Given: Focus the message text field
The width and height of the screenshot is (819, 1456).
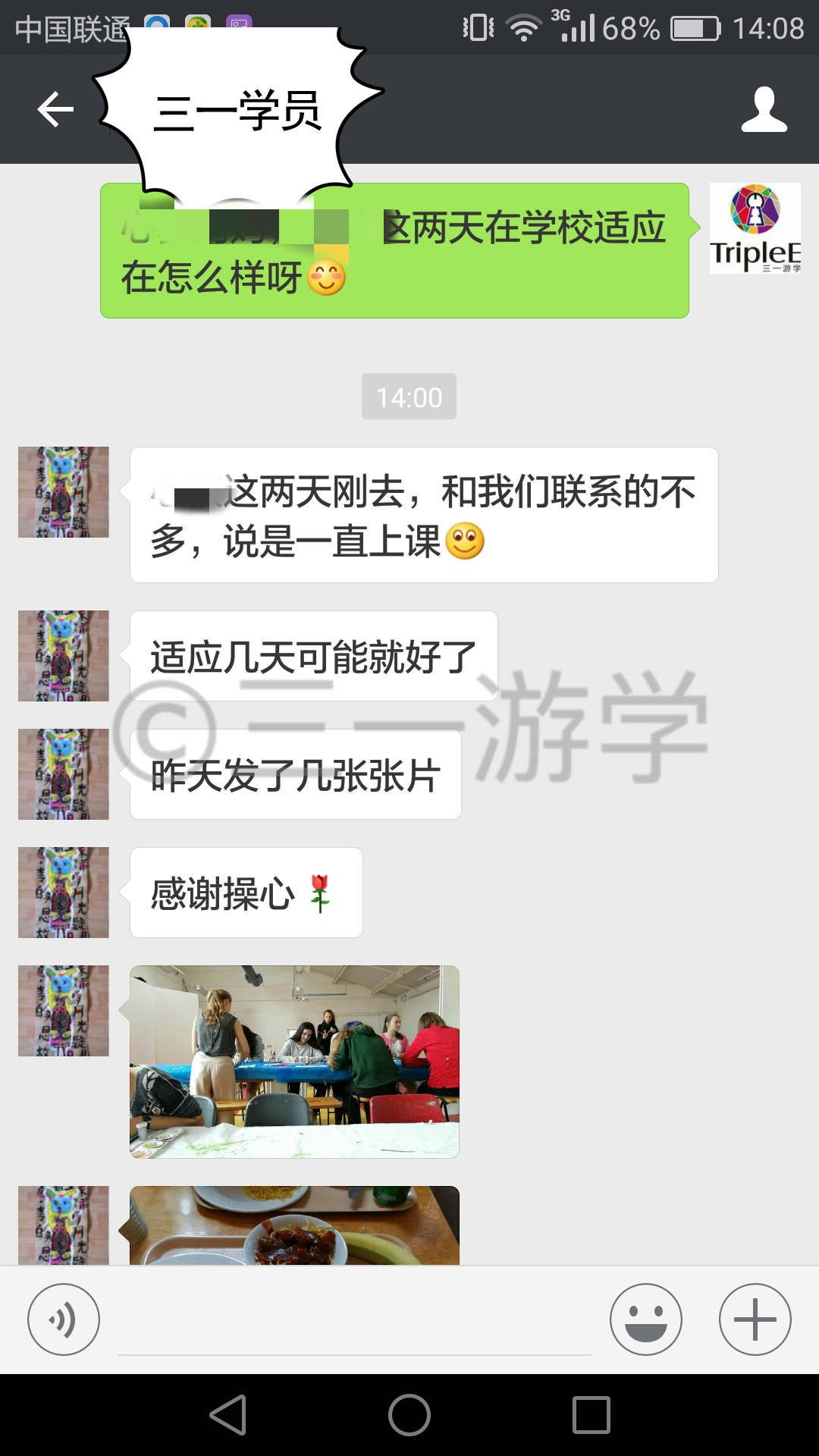Looking at the screenshot, I should point(355,1321).
